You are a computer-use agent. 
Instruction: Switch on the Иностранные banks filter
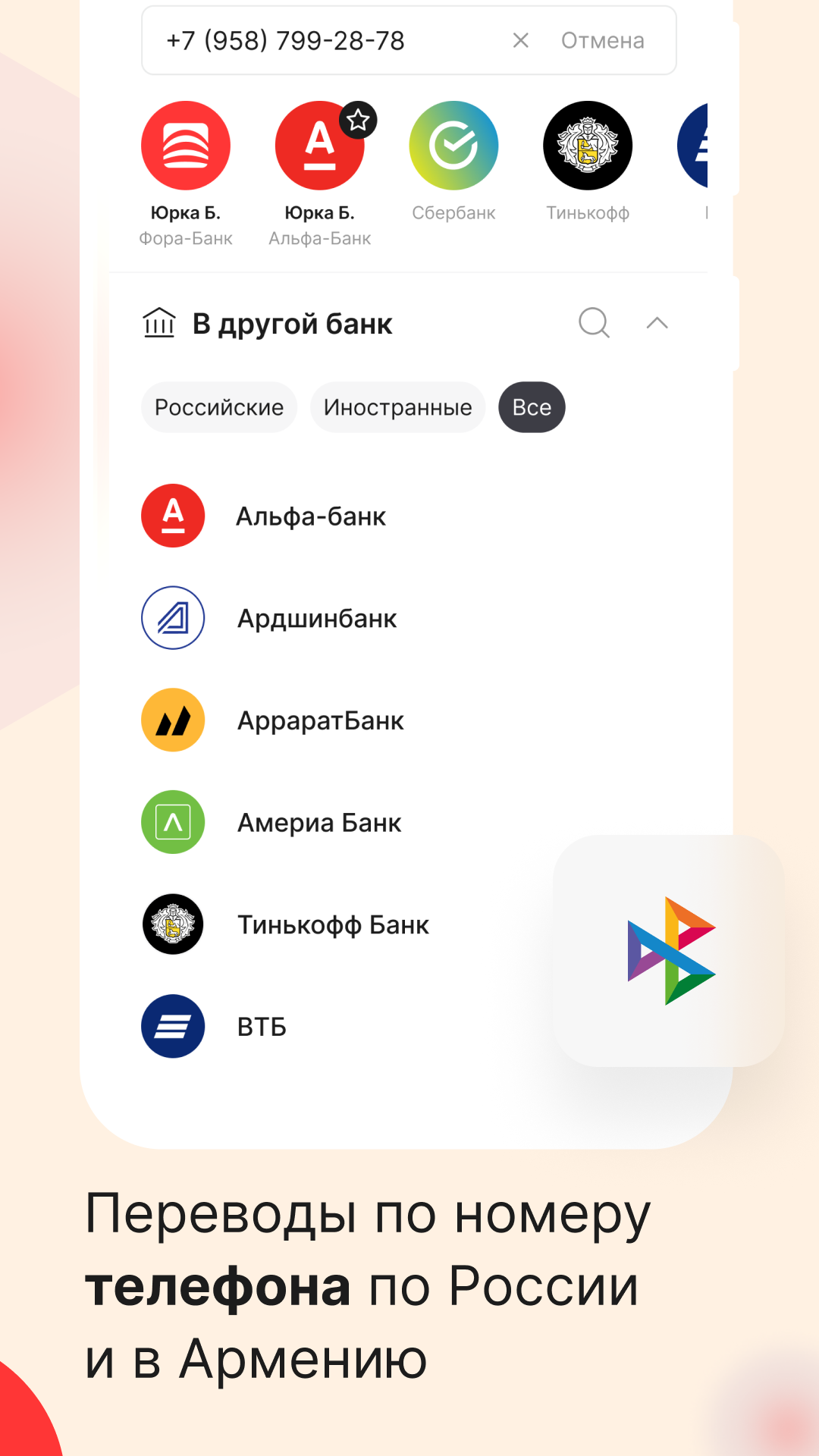pyautogui.click(x=397, y=407)
